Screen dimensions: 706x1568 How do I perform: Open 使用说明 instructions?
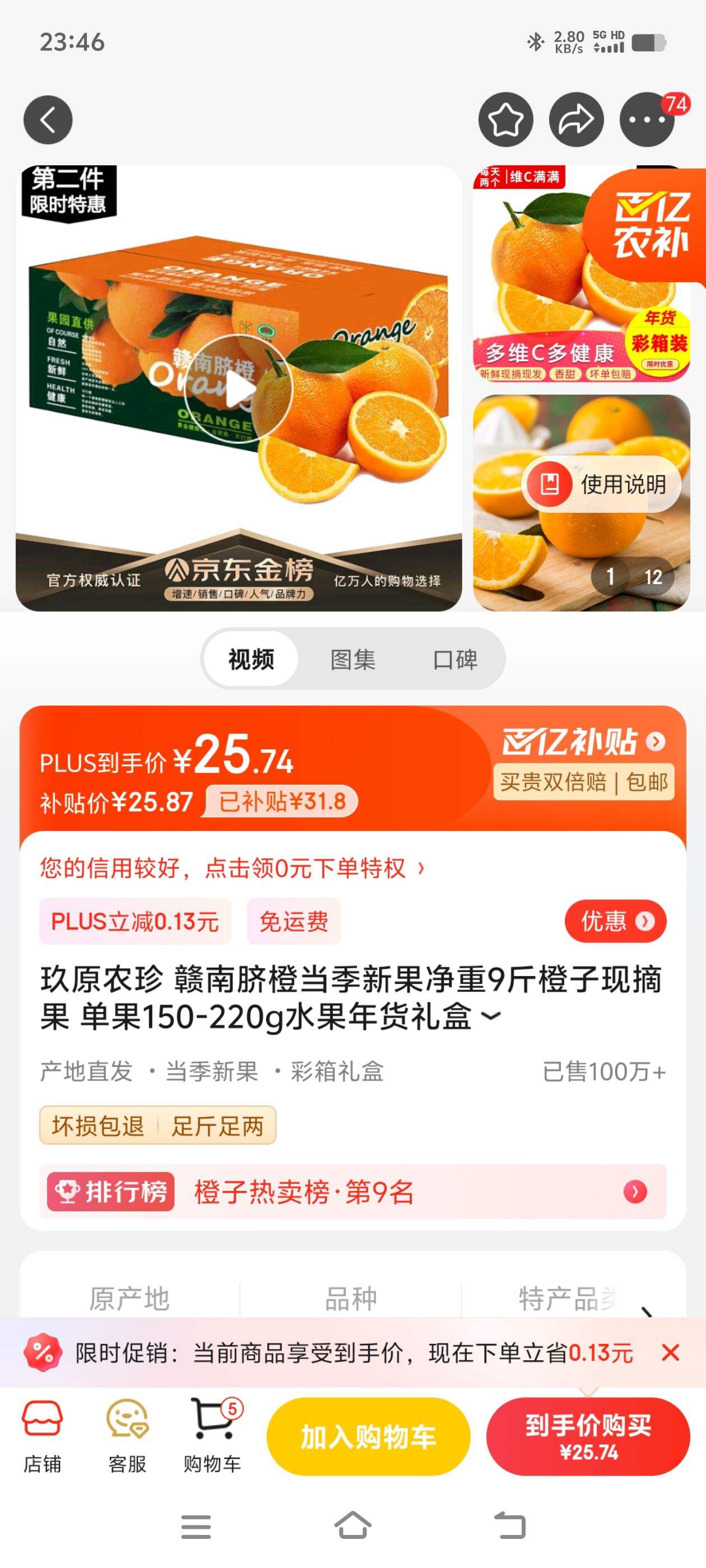click(x=601, y=484)
